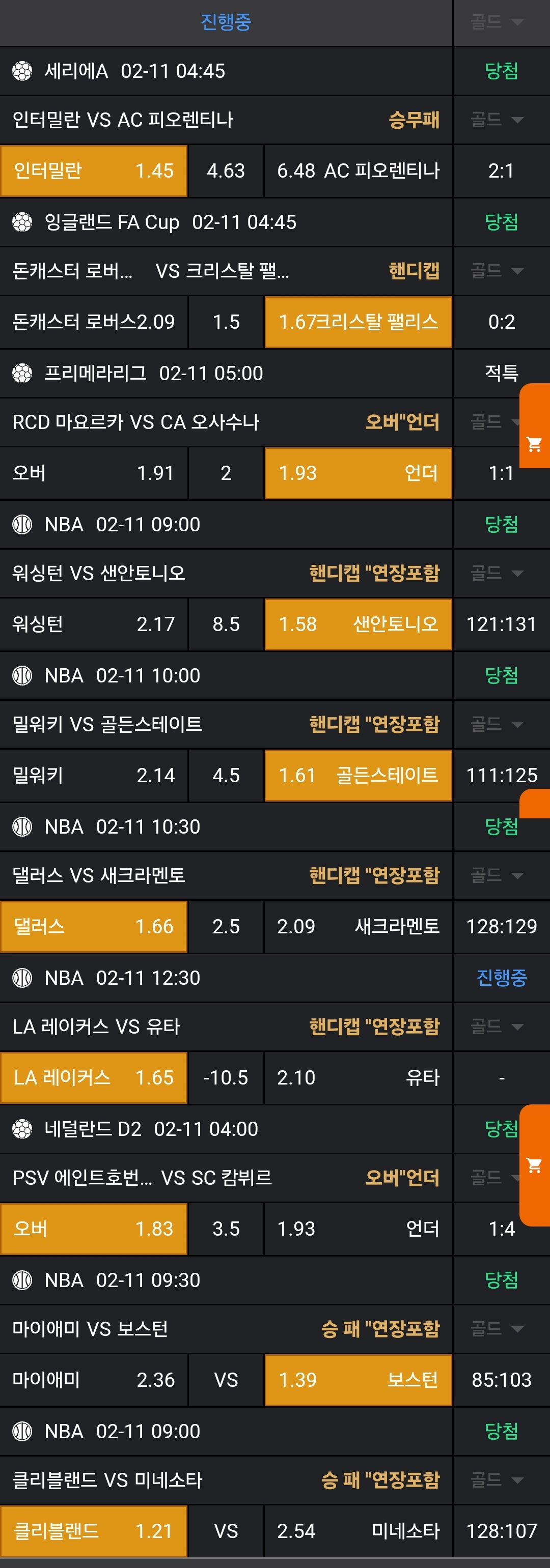Expand 골드 dropdown for 워싱턴 VS 샌안토니오
The width and height of the screenshot is (550, 1568).
point(498,573)
